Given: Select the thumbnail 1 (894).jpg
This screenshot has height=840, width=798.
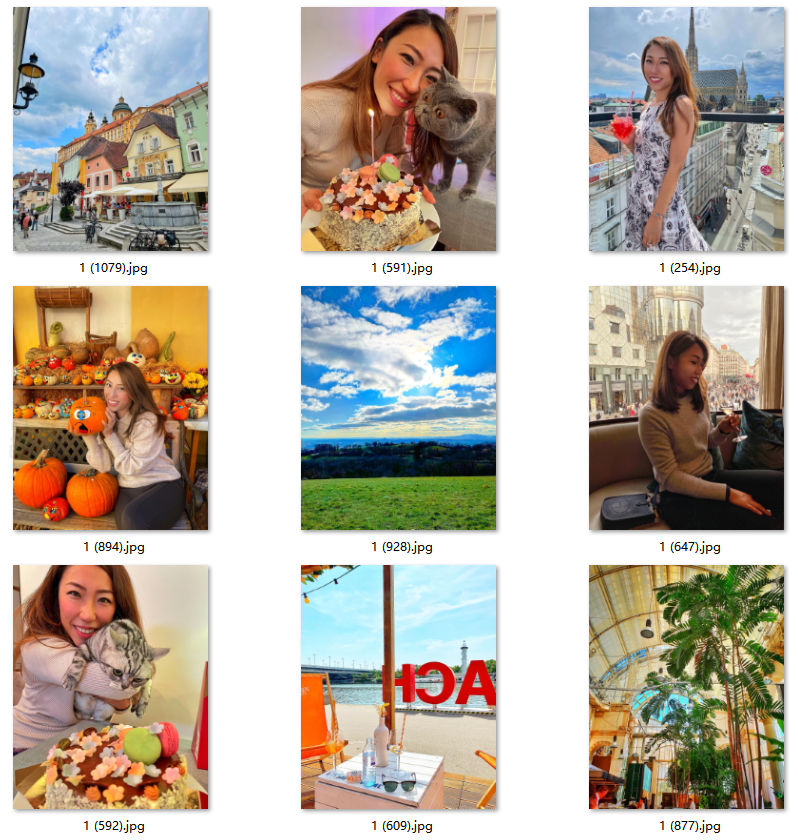Looking at the screenshot, I should click(x=110, y=408).
